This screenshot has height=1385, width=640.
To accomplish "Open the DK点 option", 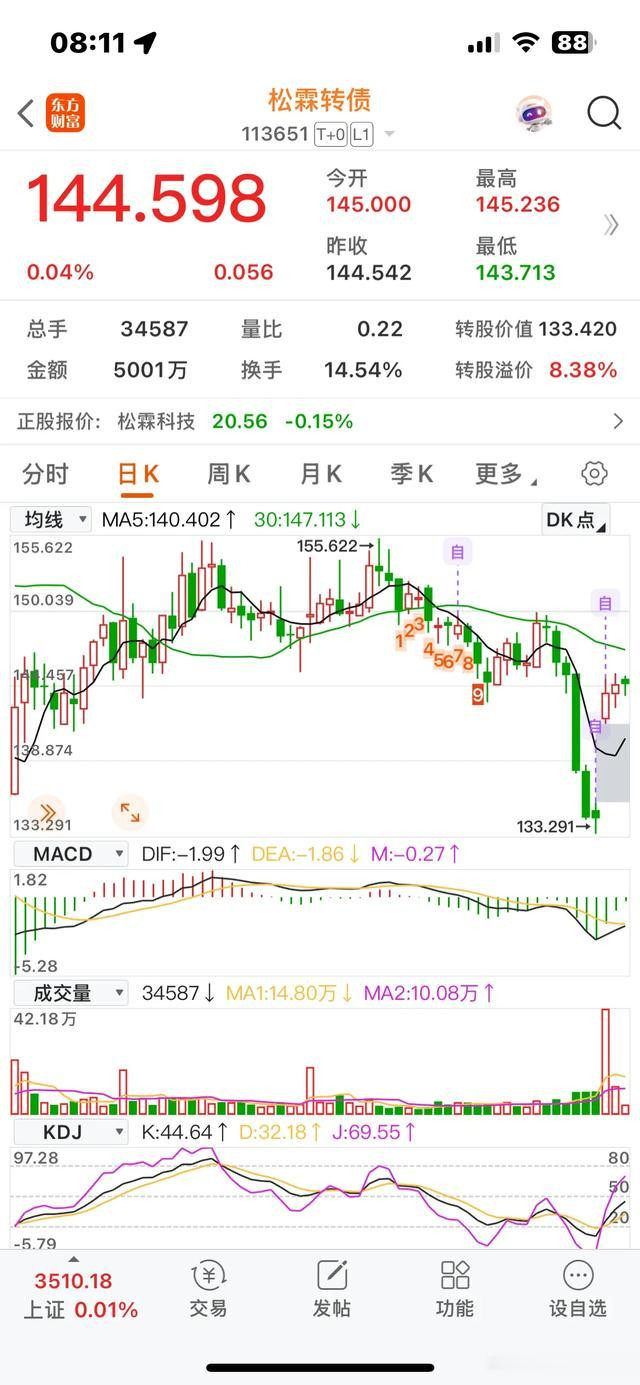I will (x=575, y=520).
